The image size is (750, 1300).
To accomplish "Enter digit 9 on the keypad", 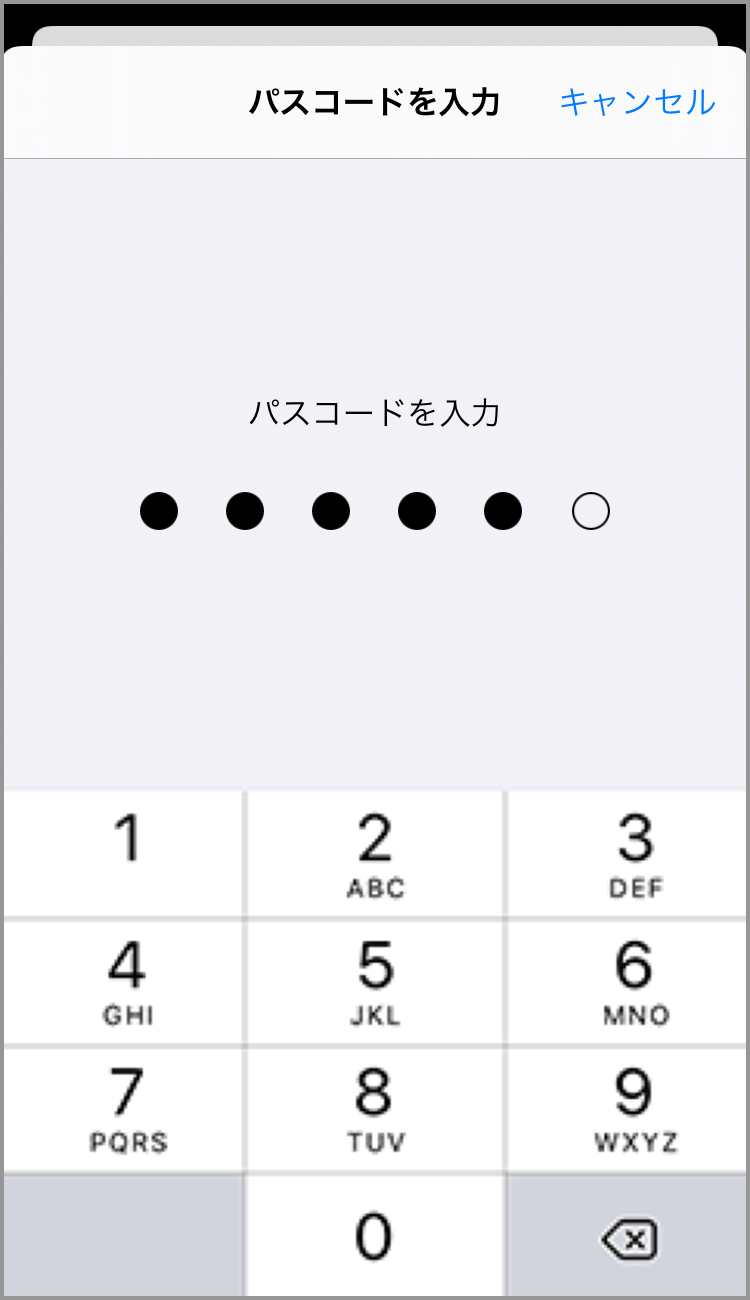I will pyautogui.click(x=628, y=1109).
